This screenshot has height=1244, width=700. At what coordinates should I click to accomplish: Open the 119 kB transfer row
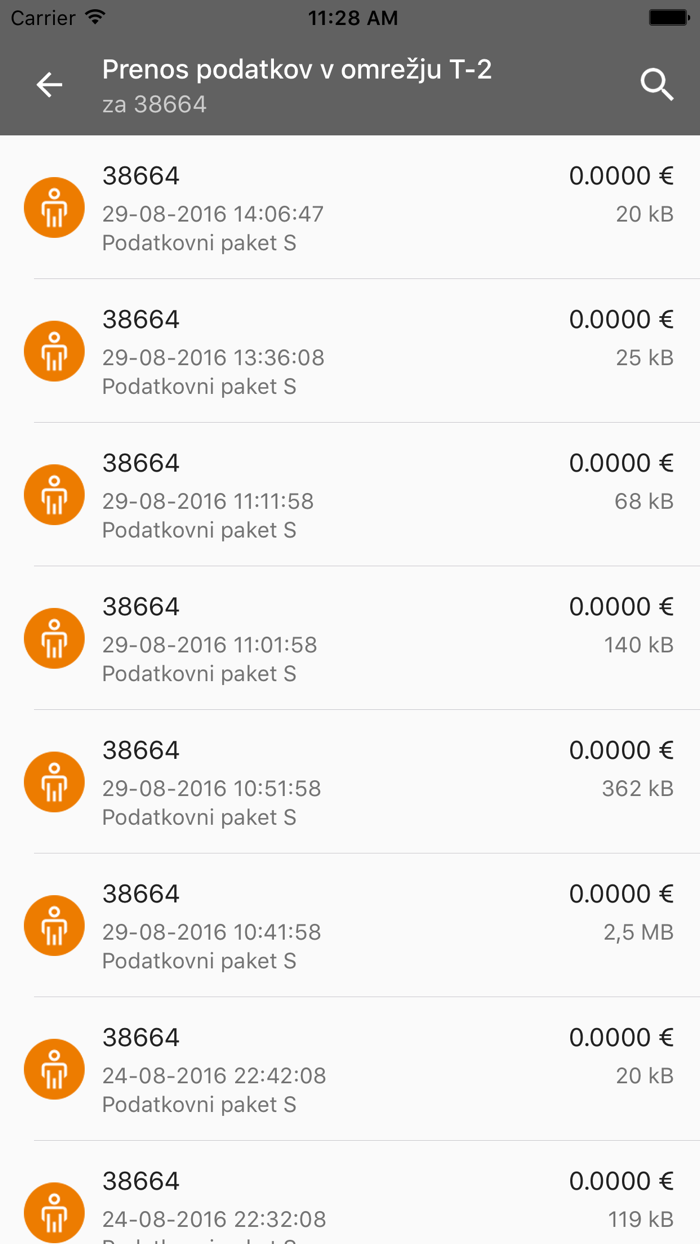pos(350,1205)
